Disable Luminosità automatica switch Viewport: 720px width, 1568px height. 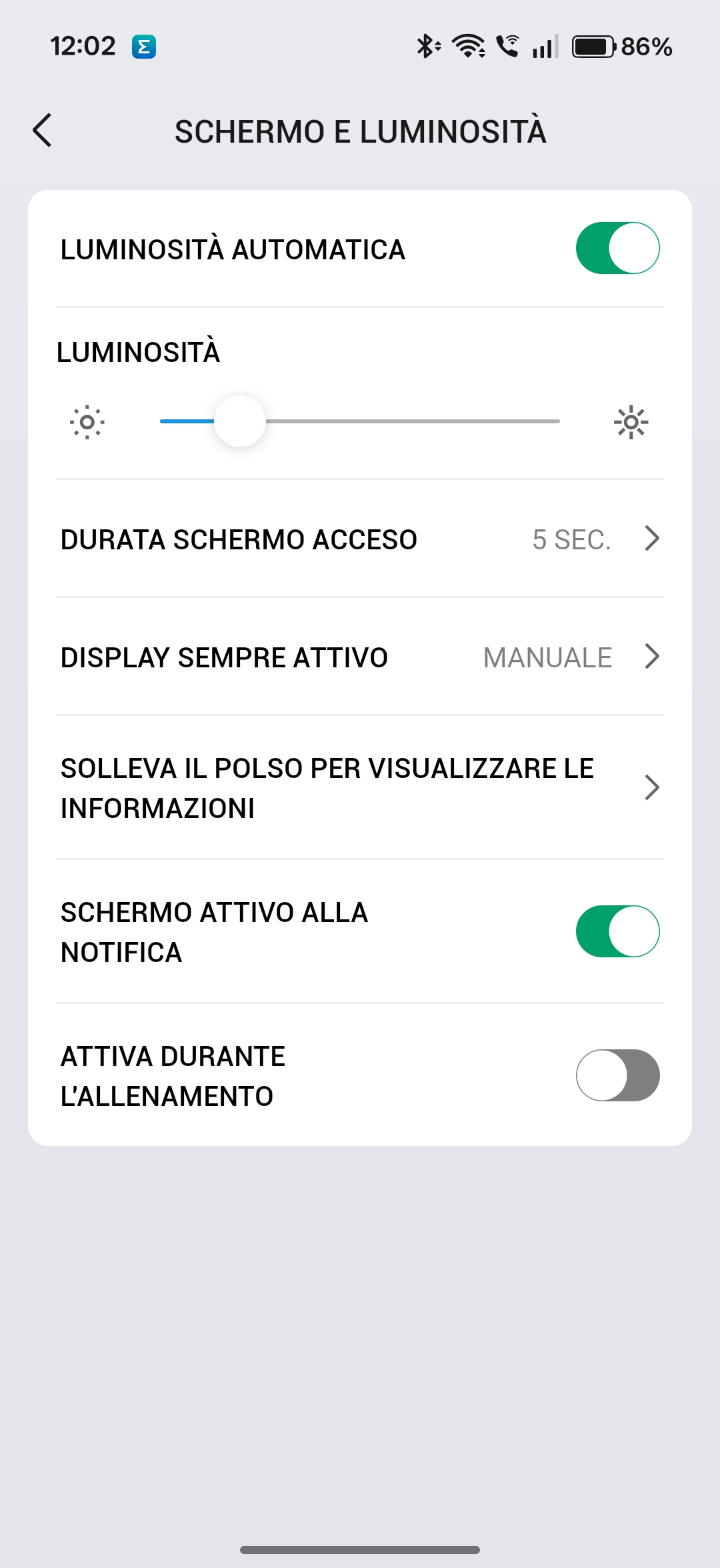pos(617,248)
